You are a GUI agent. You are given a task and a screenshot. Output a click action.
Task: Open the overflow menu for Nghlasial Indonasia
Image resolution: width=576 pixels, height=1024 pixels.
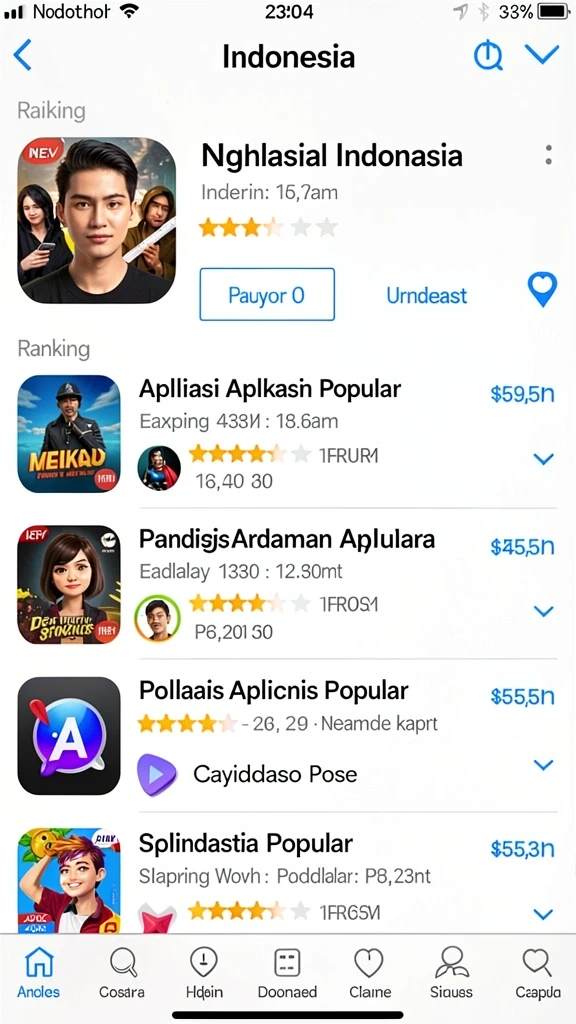click(x=549, y=155)
